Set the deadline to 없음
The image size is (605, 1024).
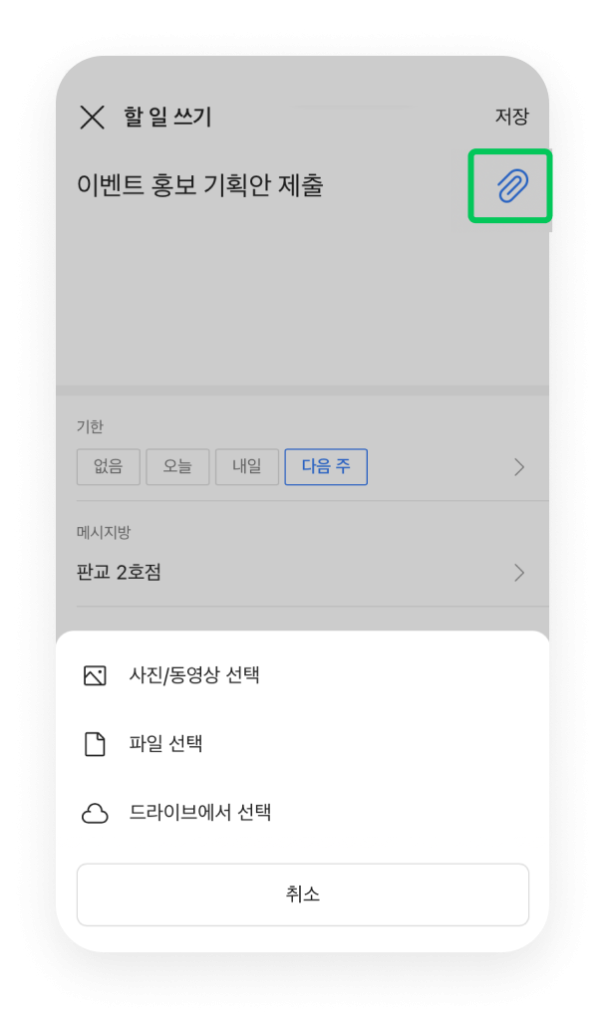coord(108,466)
